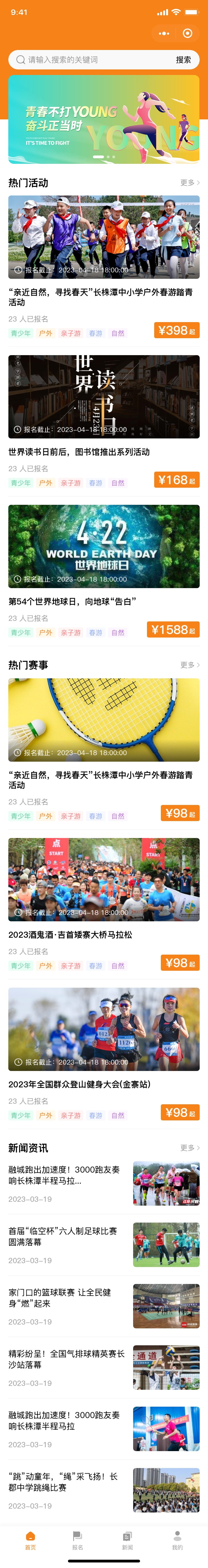This screenshot has width=208, height=1568.
Task: Tap the 搜索 search button
Action: coord(183,60)
